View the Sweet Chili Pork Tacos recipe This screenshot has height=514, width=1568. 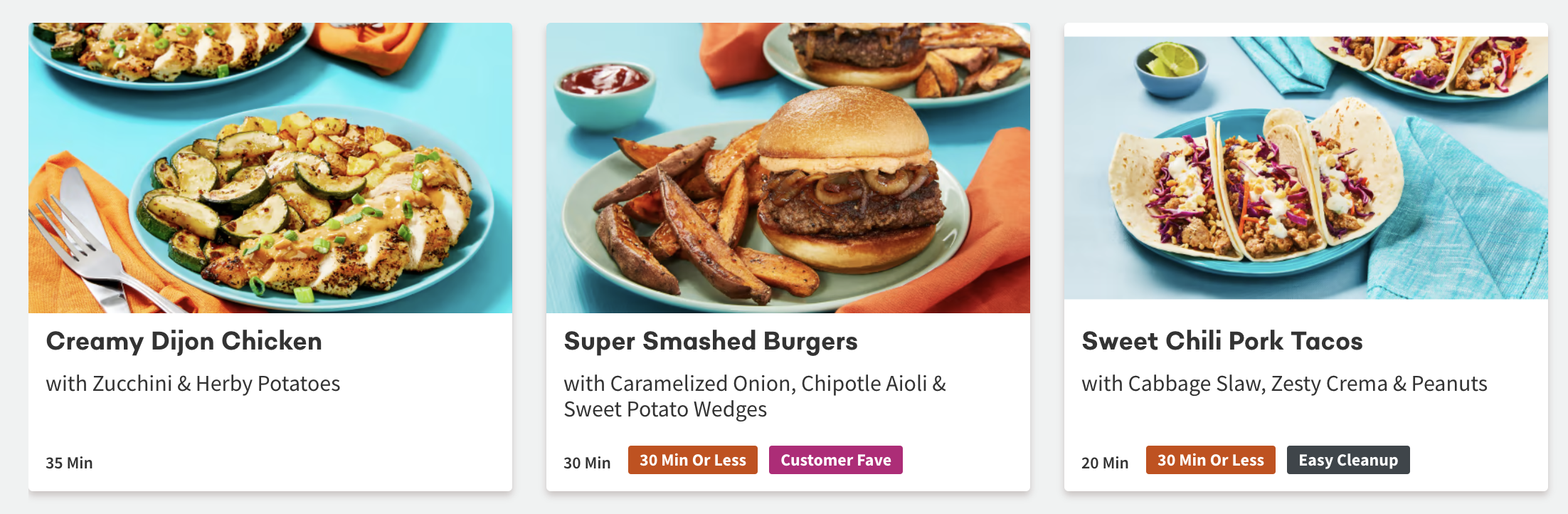click(1222, 341)
